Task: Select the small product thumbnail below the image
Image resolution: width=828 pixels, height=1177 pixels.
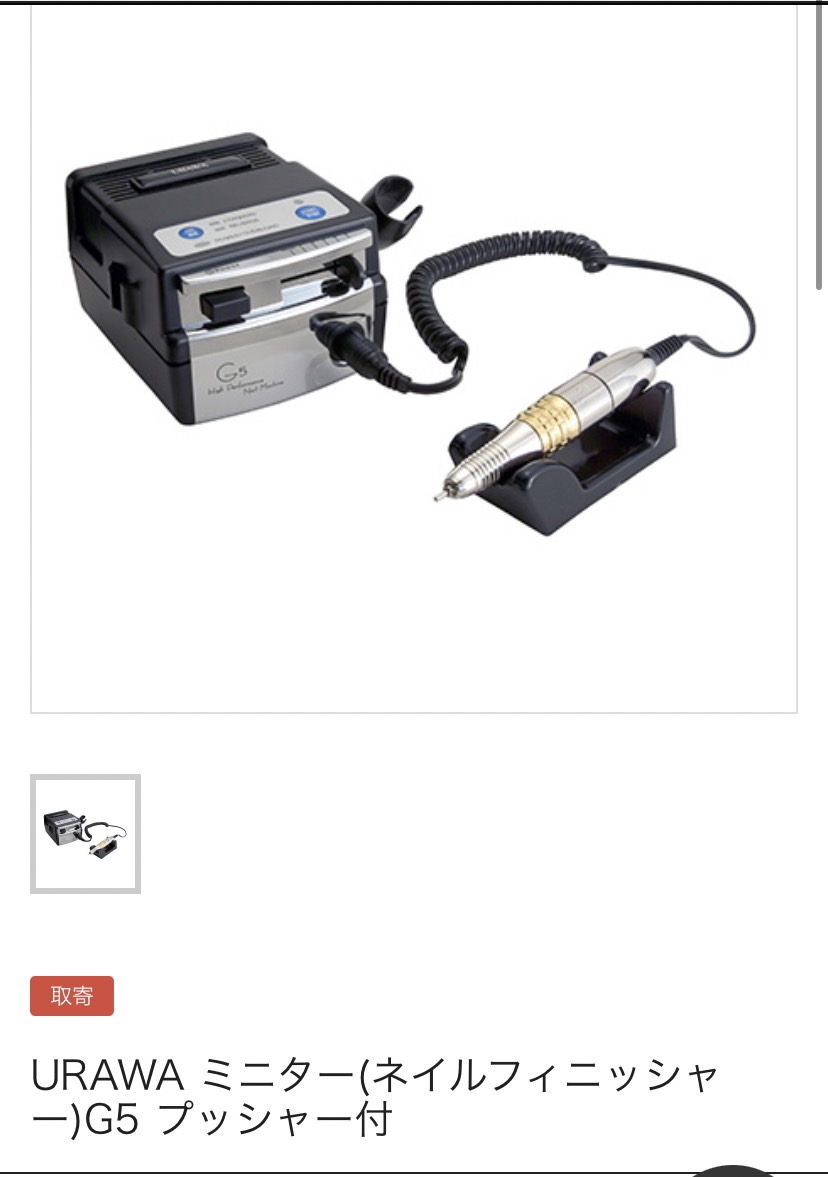Action: [x=85, y=833]
